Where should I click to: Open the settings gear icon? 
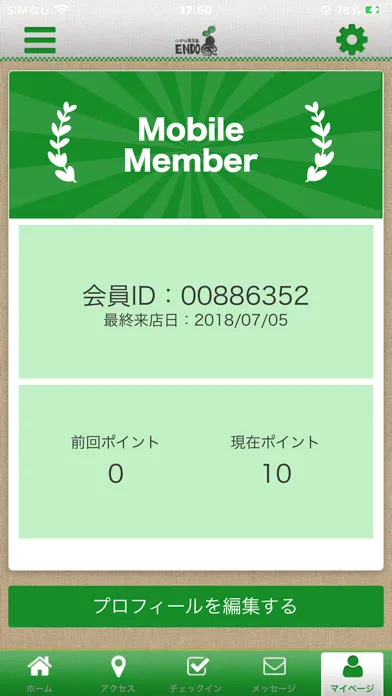(x=352, y=40)
